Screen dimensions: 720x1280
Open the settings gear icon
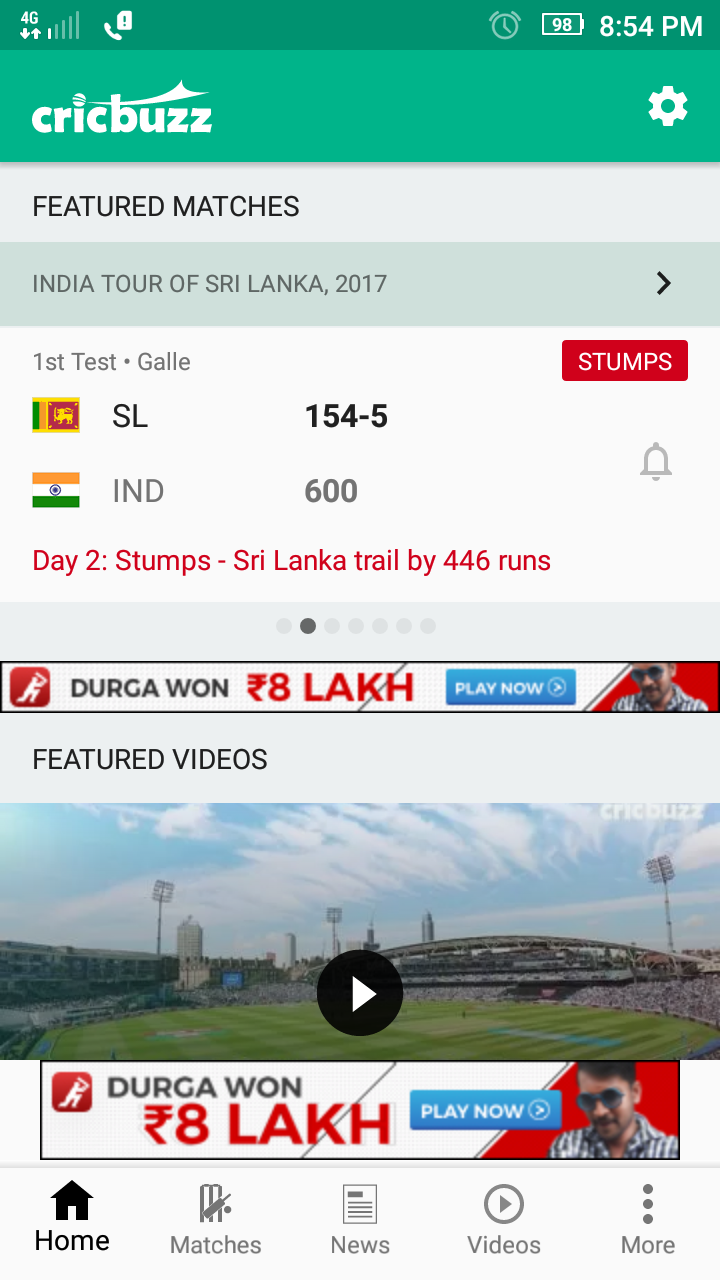point(667,106)
